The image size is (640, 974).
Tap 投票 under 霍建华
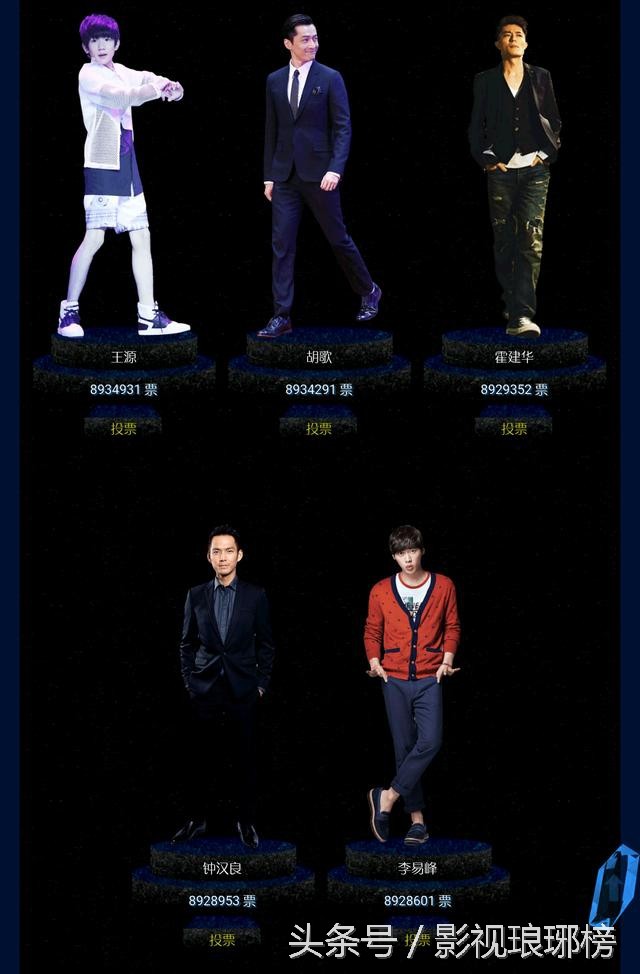click(514, 428)
